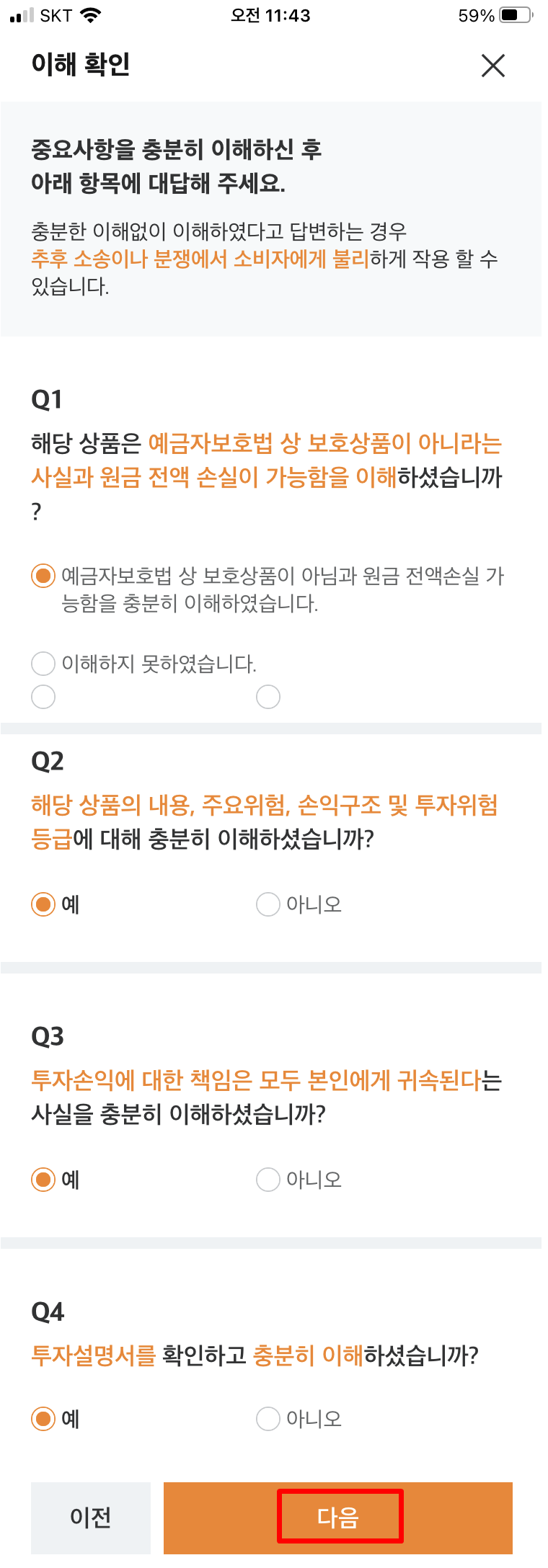The image size is (548, 1568).
Task: Tap the 다음 button to proceed
Action: (x=340, y=1517)
